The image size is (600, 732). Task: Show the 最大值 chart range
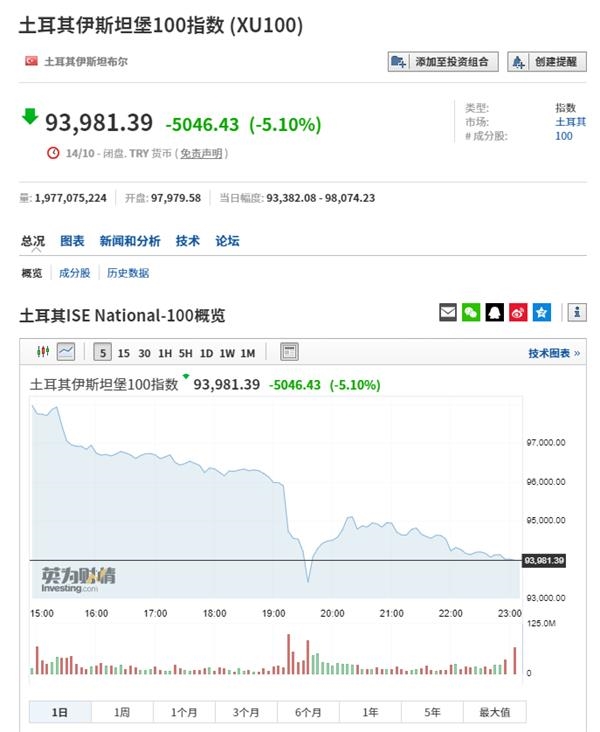pos(494,712)
